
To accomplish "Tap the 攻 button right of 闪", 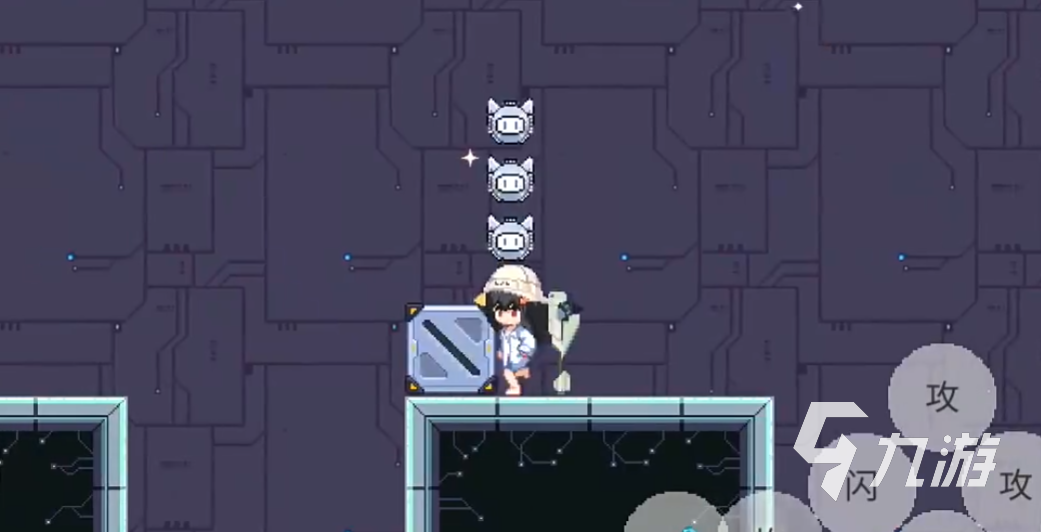I will (x=1012, y=484).
